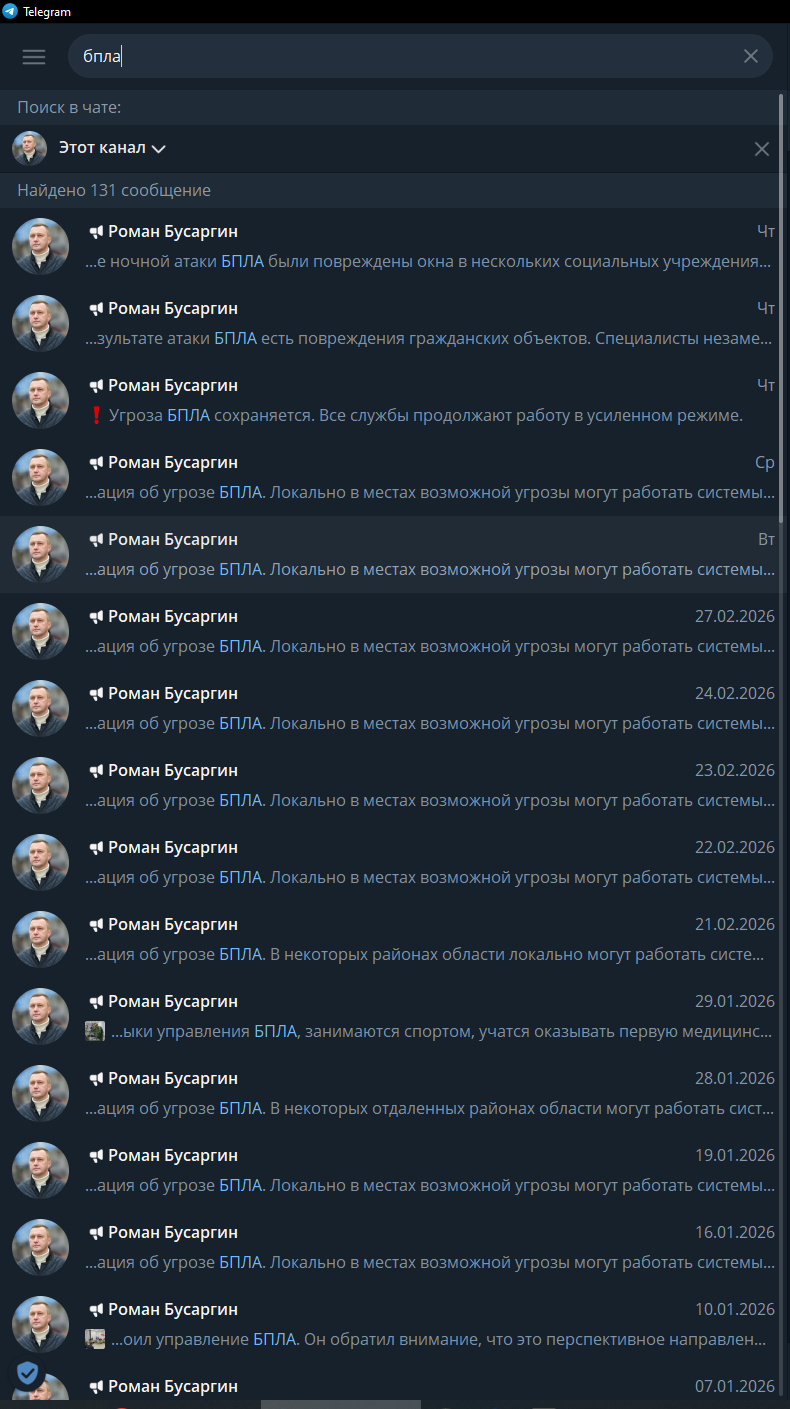The height and width of the screenshot is (1409, 790).
Task: Open the hamburger menu
Action: pos(34,57)
